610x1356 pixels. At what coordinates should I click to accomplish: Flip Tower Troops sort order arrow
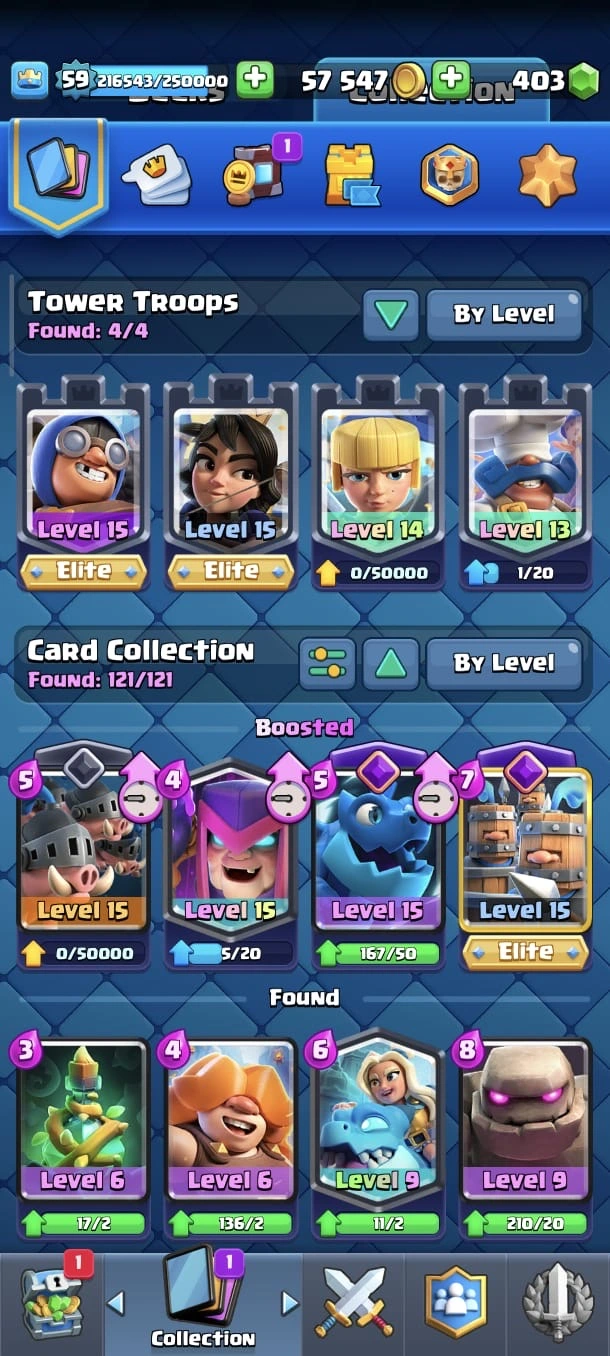point(389,315)
